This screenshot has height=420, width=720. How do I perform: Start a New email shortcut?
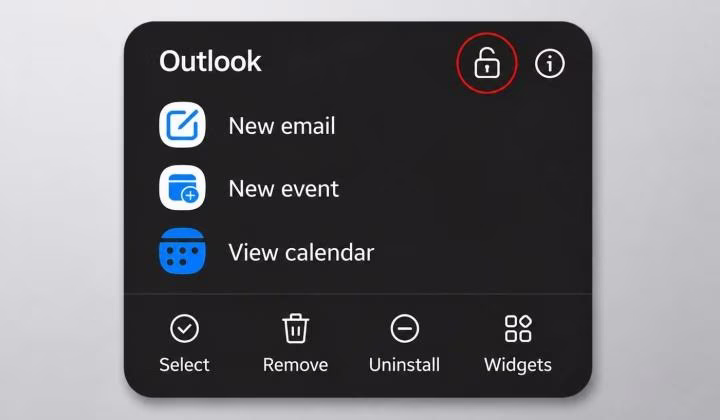click(x=247, y=125)
